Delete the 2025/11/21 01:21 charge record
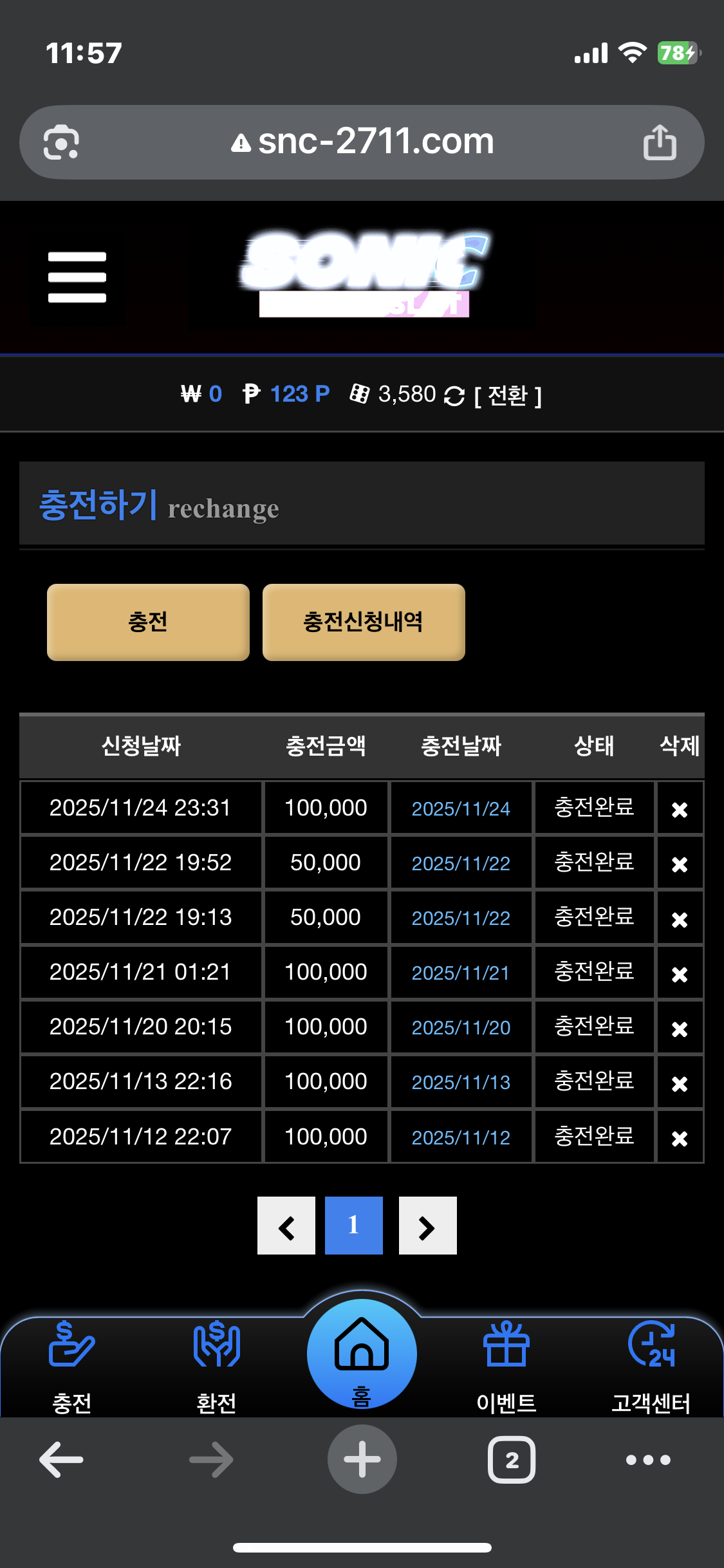 pos(680,974)
